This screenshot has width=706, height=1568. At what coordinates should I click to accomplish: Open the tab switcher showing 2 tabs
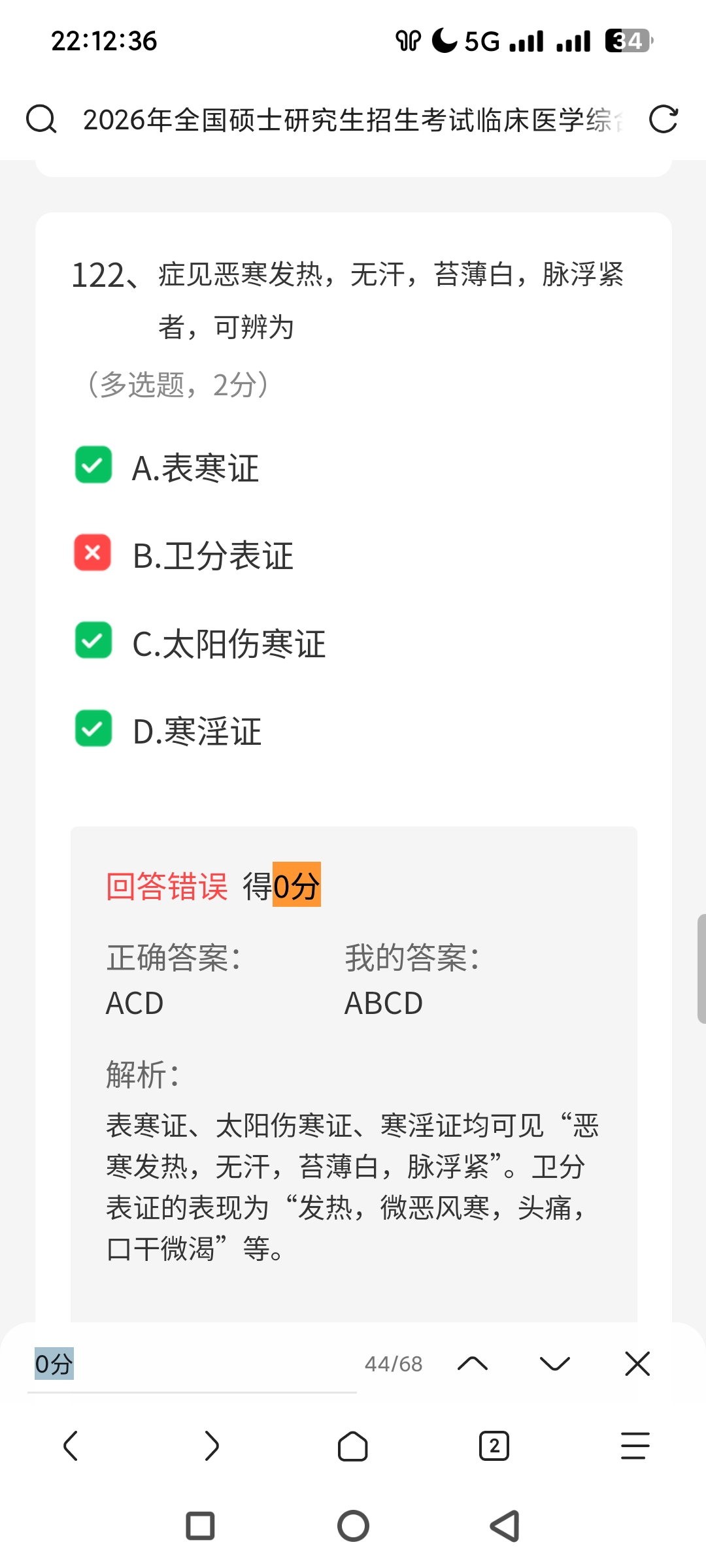coord(494,1445)
